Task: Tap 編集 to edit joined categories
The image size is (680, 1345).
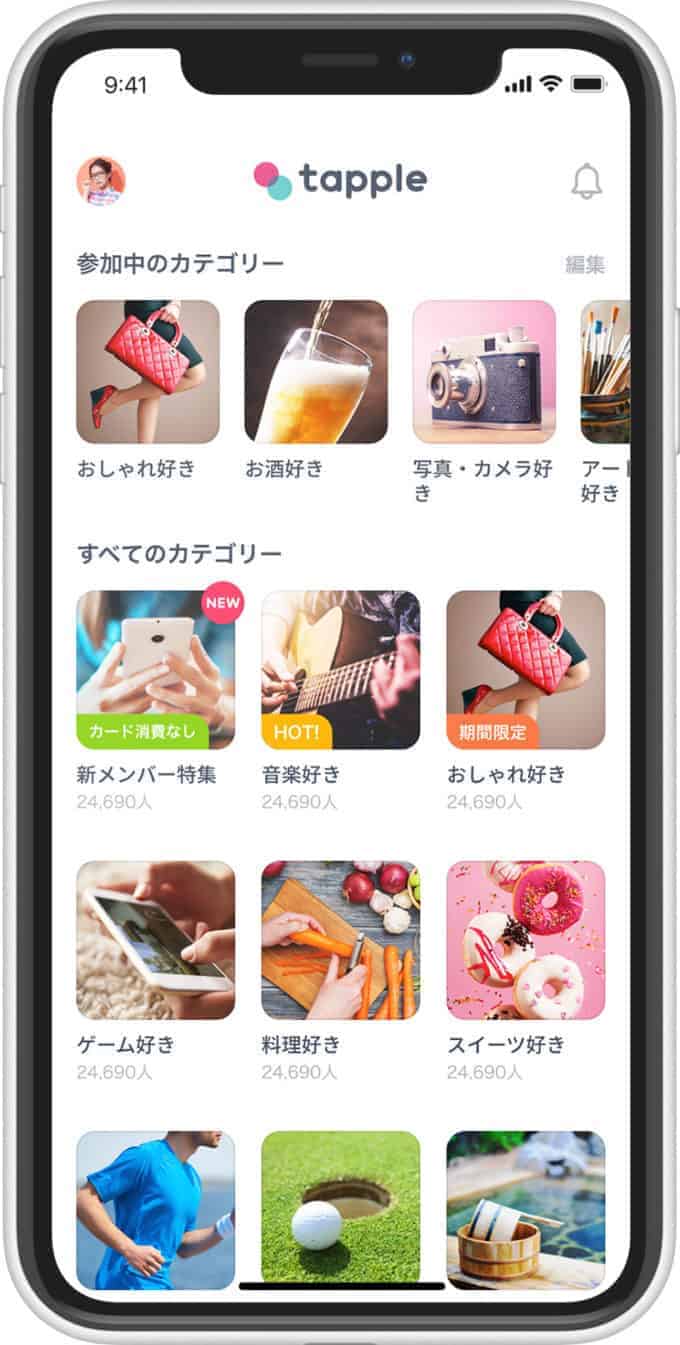Action: pos(585,265)
